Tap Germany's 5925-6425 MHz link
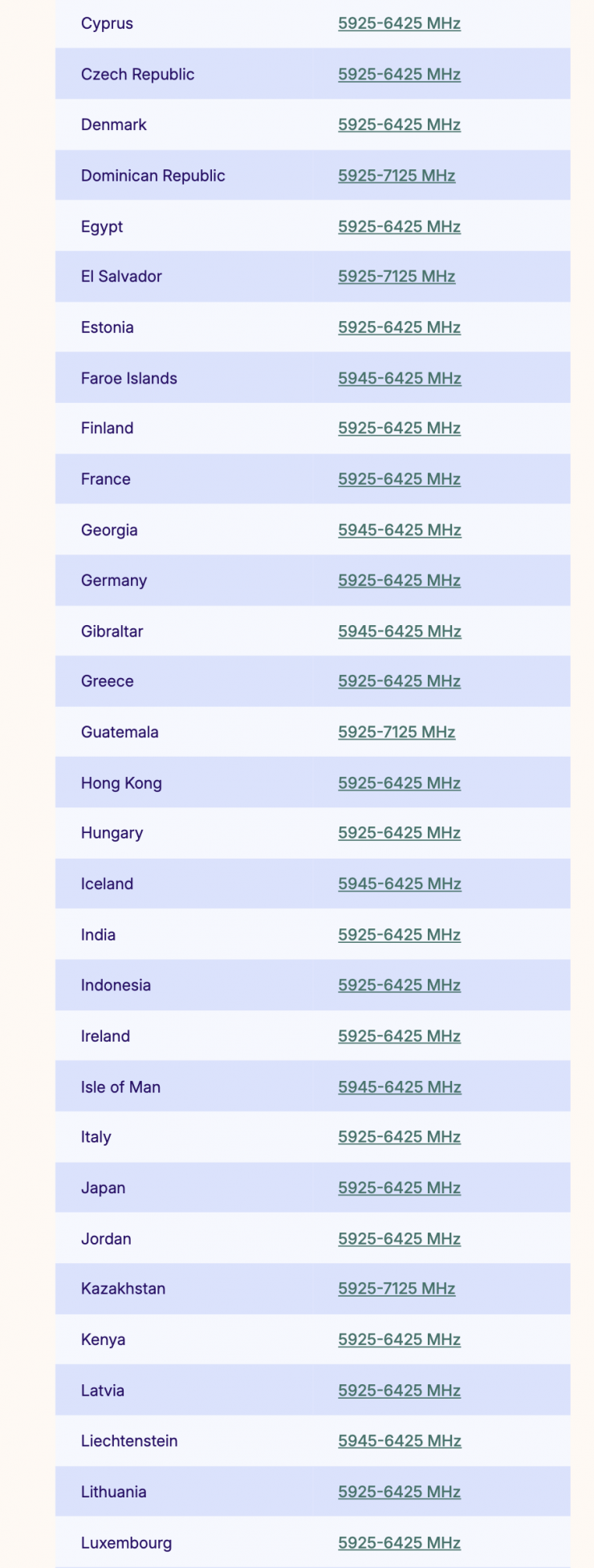594x1568 pixels. click(x=399, y=580)
